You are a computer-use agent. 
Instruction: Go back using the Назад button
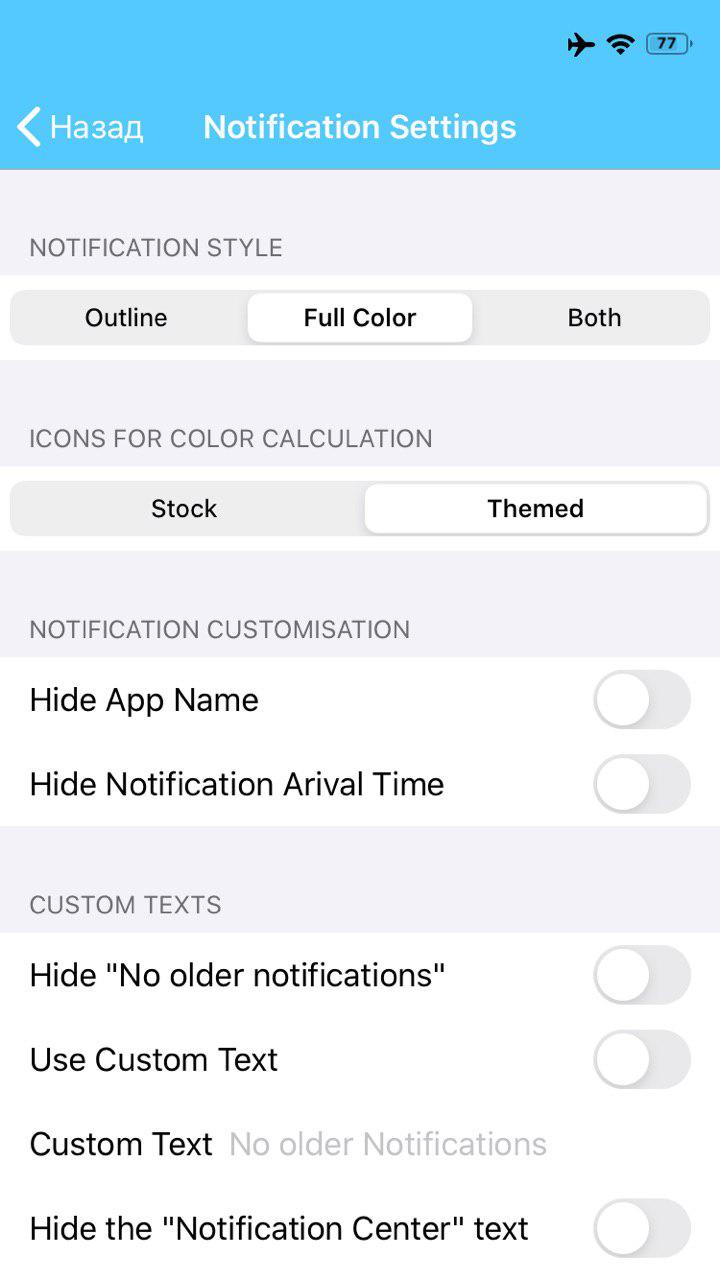point(80,128)
